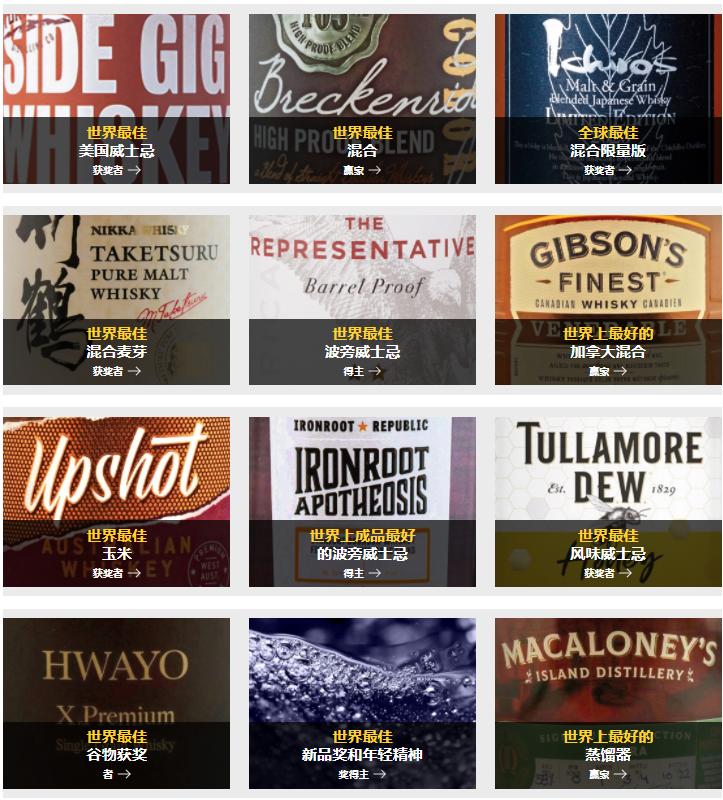The width and height of the screenshot is (723, 800).
Task: View the Hwayo 谷物获奖 card
Action: tap(116, 703)
